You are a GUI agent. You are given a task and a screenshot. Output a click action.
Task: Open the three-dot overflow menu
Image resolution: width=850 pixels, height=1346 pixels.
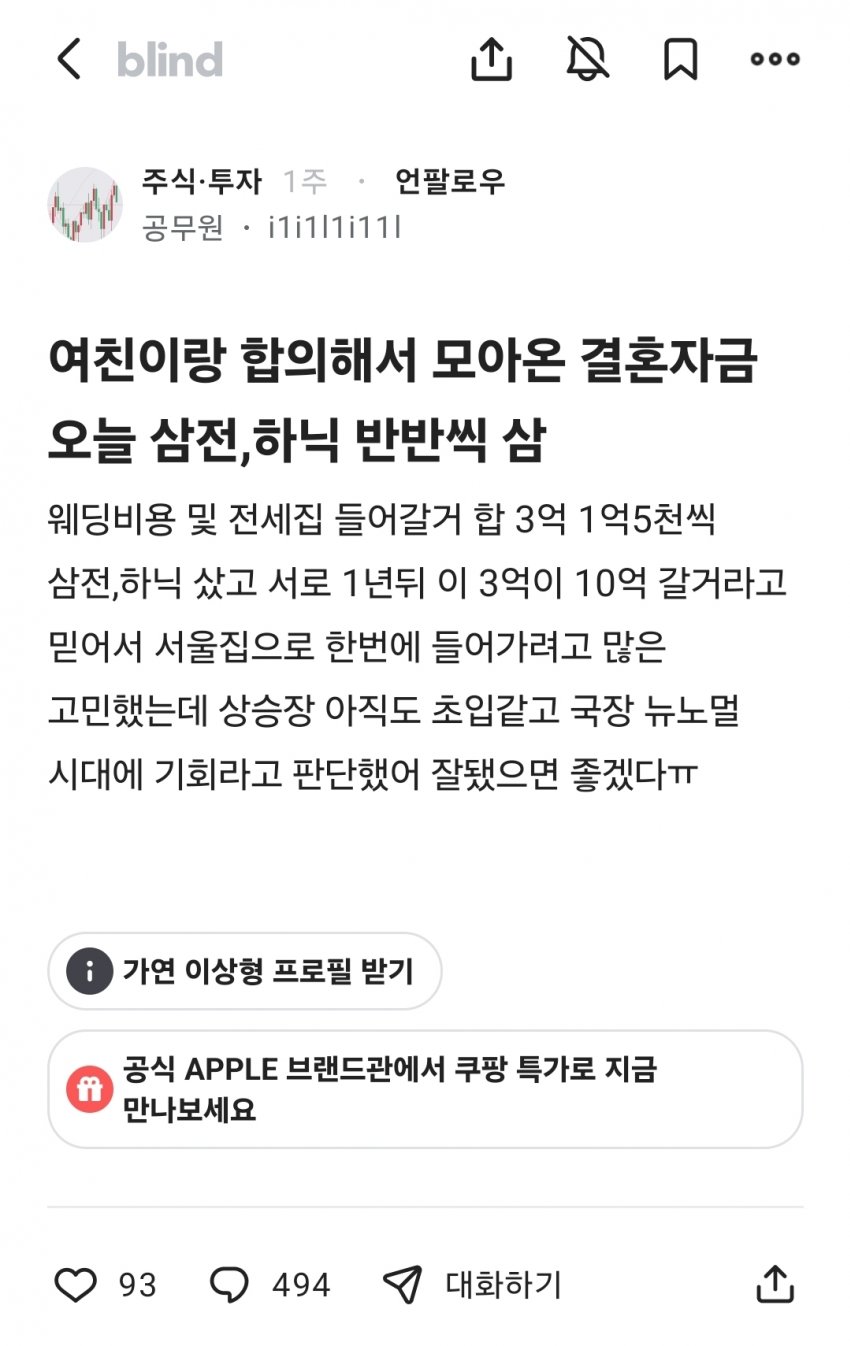pyautogui.click(x=775, y=60)
